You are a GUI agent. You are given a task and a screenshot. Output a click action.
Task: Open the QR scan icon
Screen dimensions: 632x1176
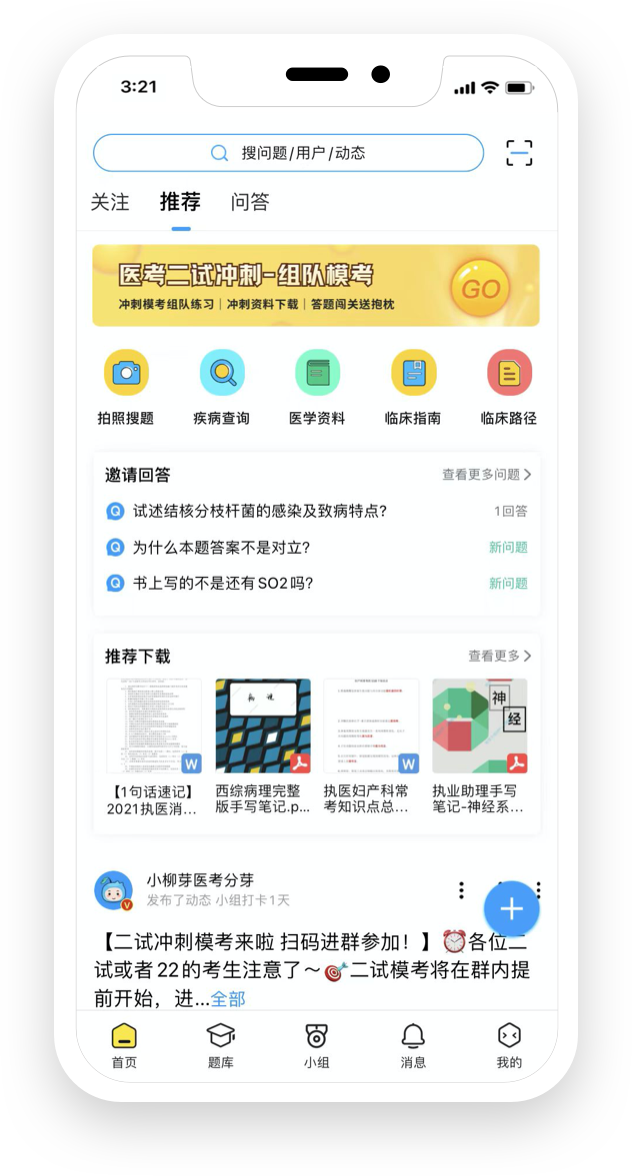[518, 153]
